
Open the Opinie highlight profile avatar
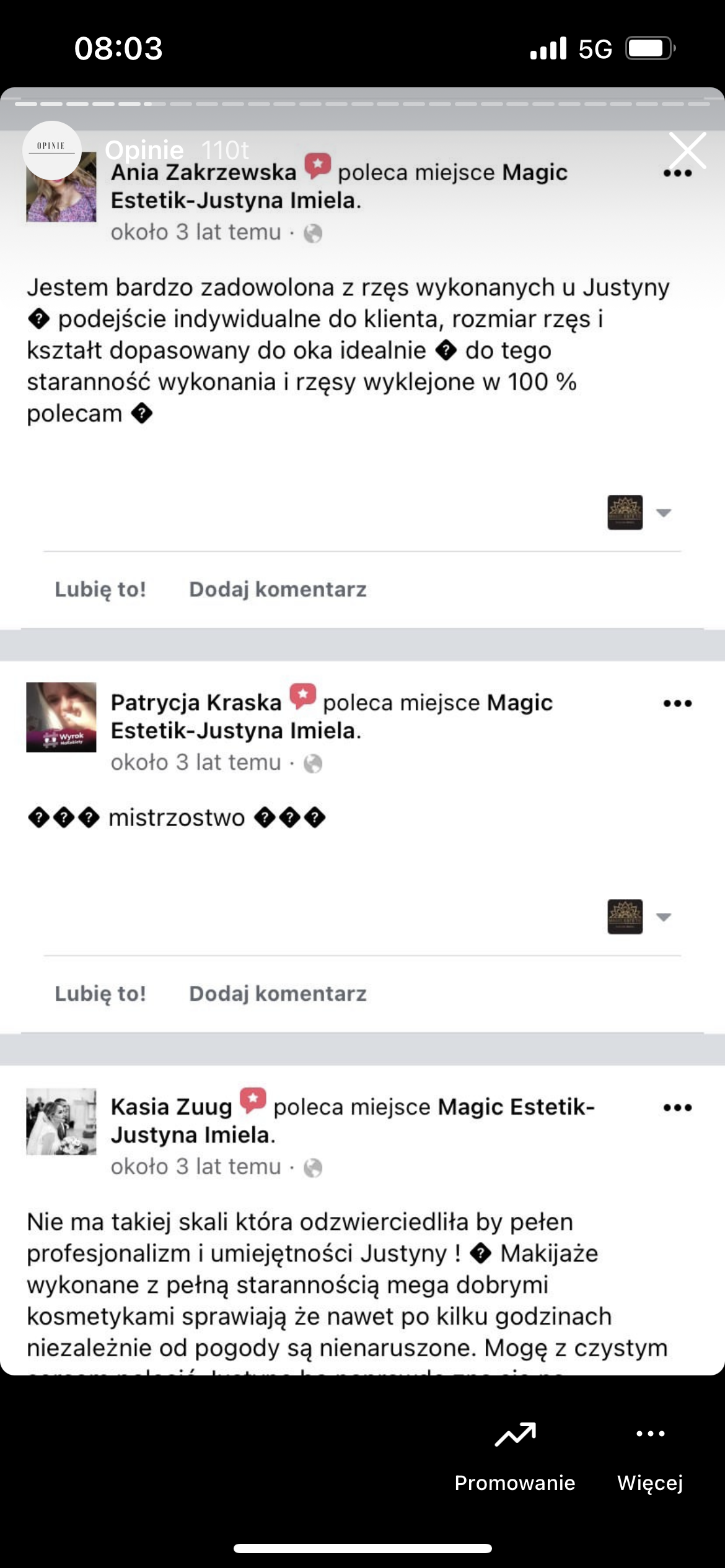tap(51, 149)
